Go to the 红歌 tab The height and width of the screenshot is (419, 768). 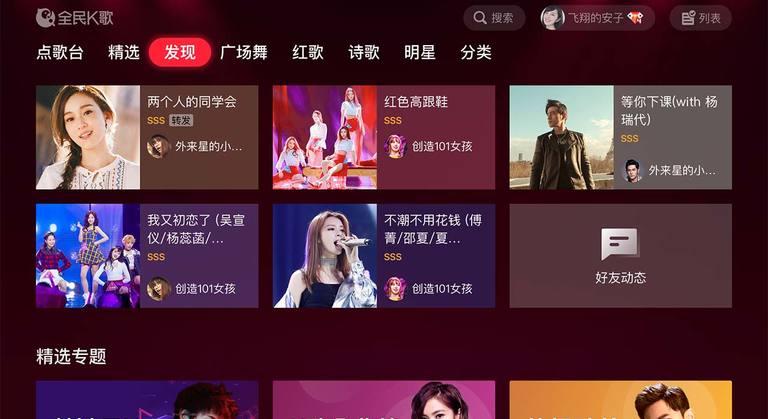308,52
